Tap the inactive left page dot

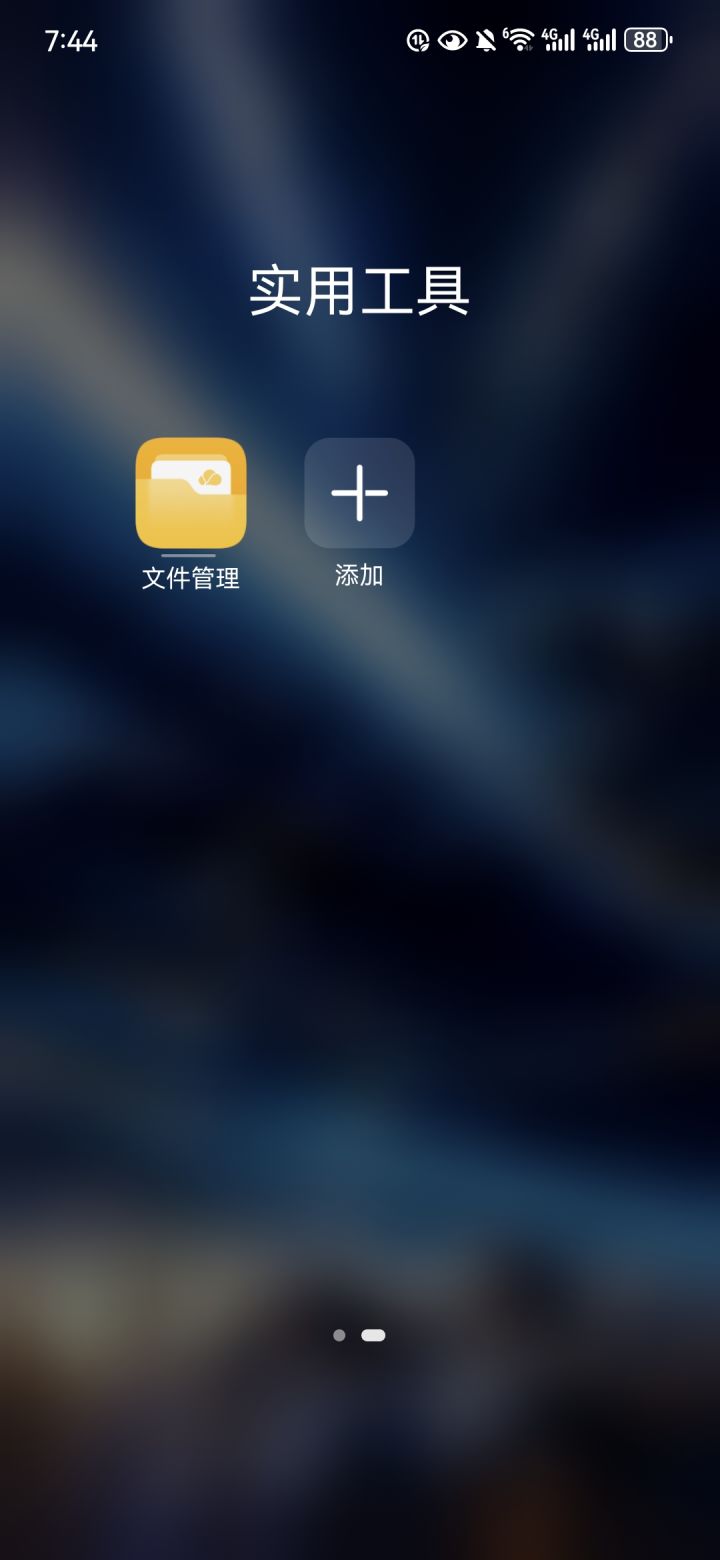(341, 1334)
